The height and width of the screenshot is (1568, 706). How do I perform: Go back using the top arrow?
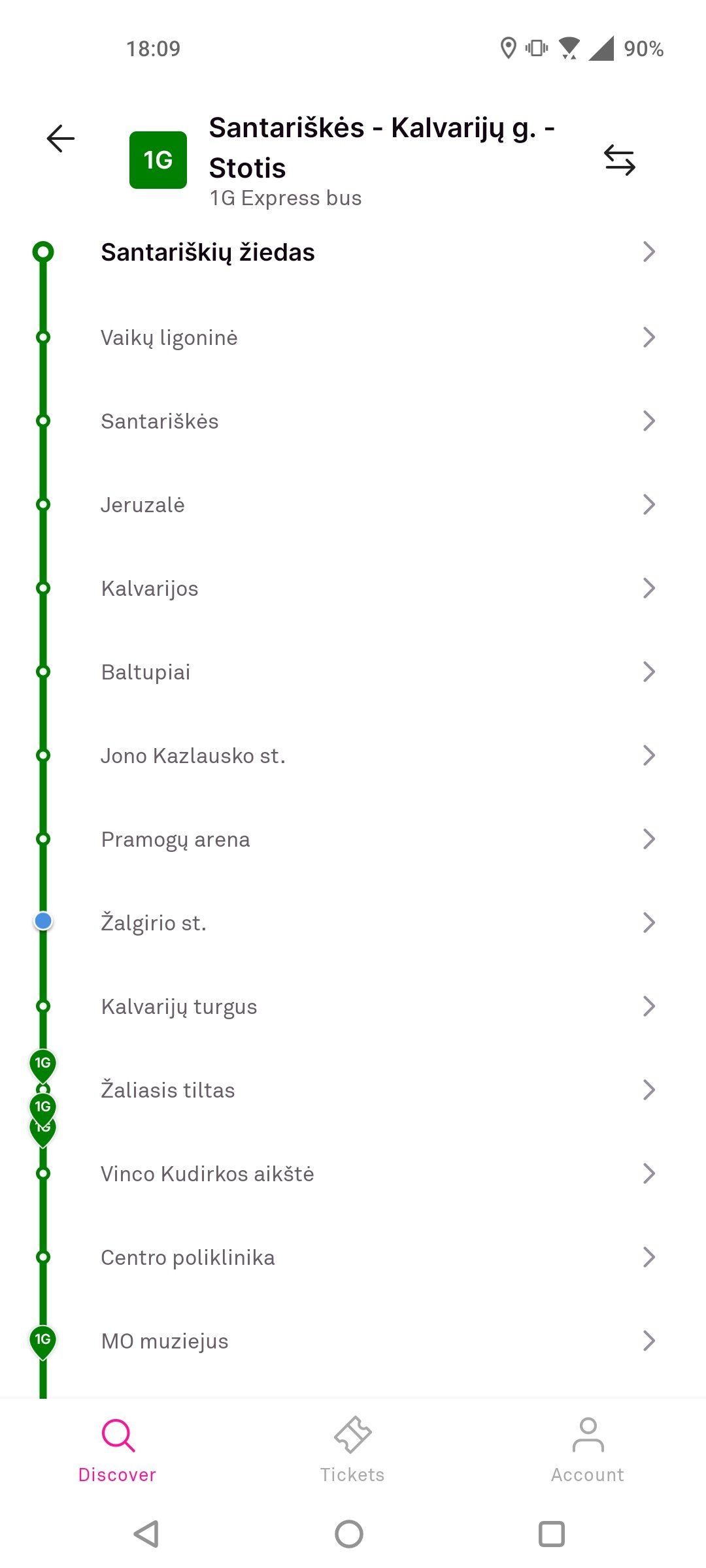[x=61, y=139]
